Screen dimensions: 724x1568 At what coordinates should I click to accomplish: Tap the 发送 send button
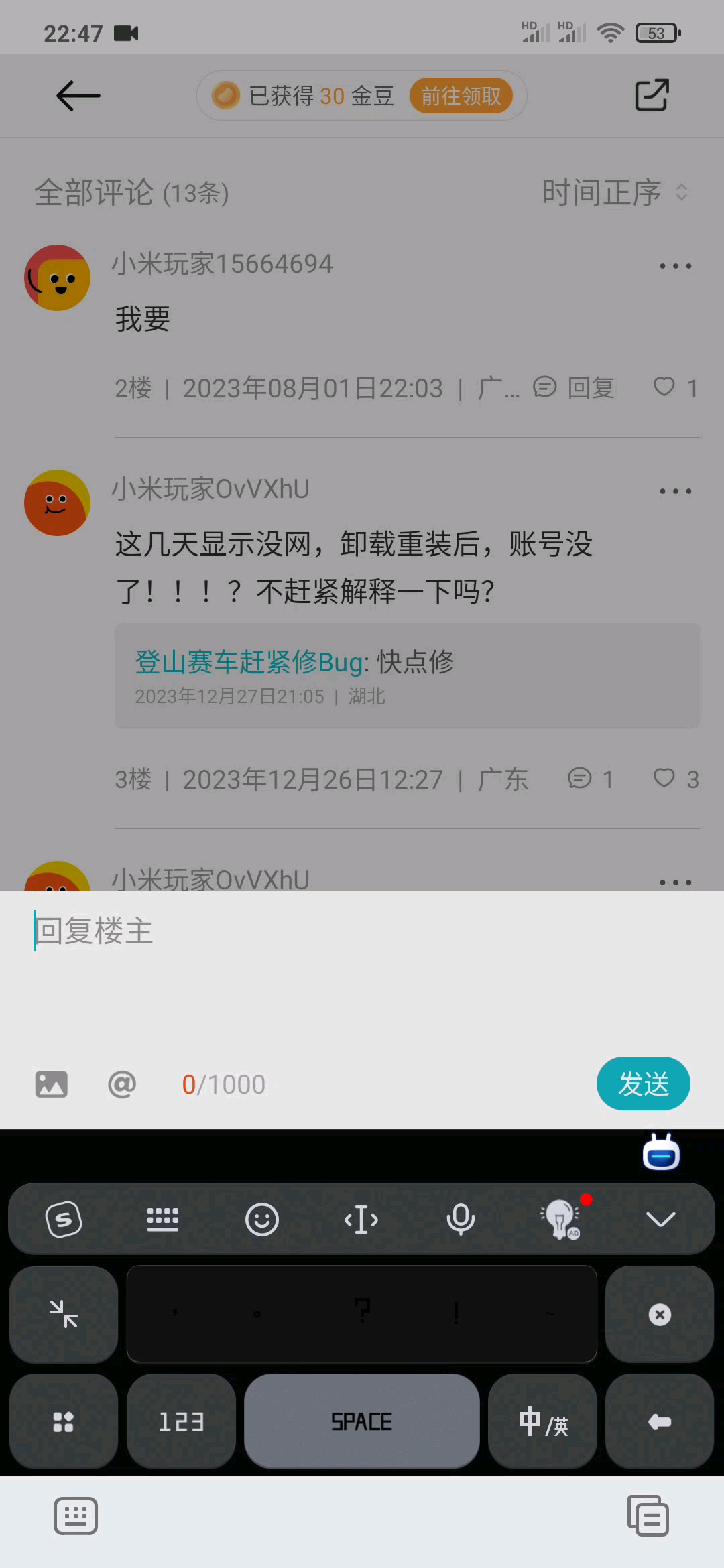pos(643,1084)
